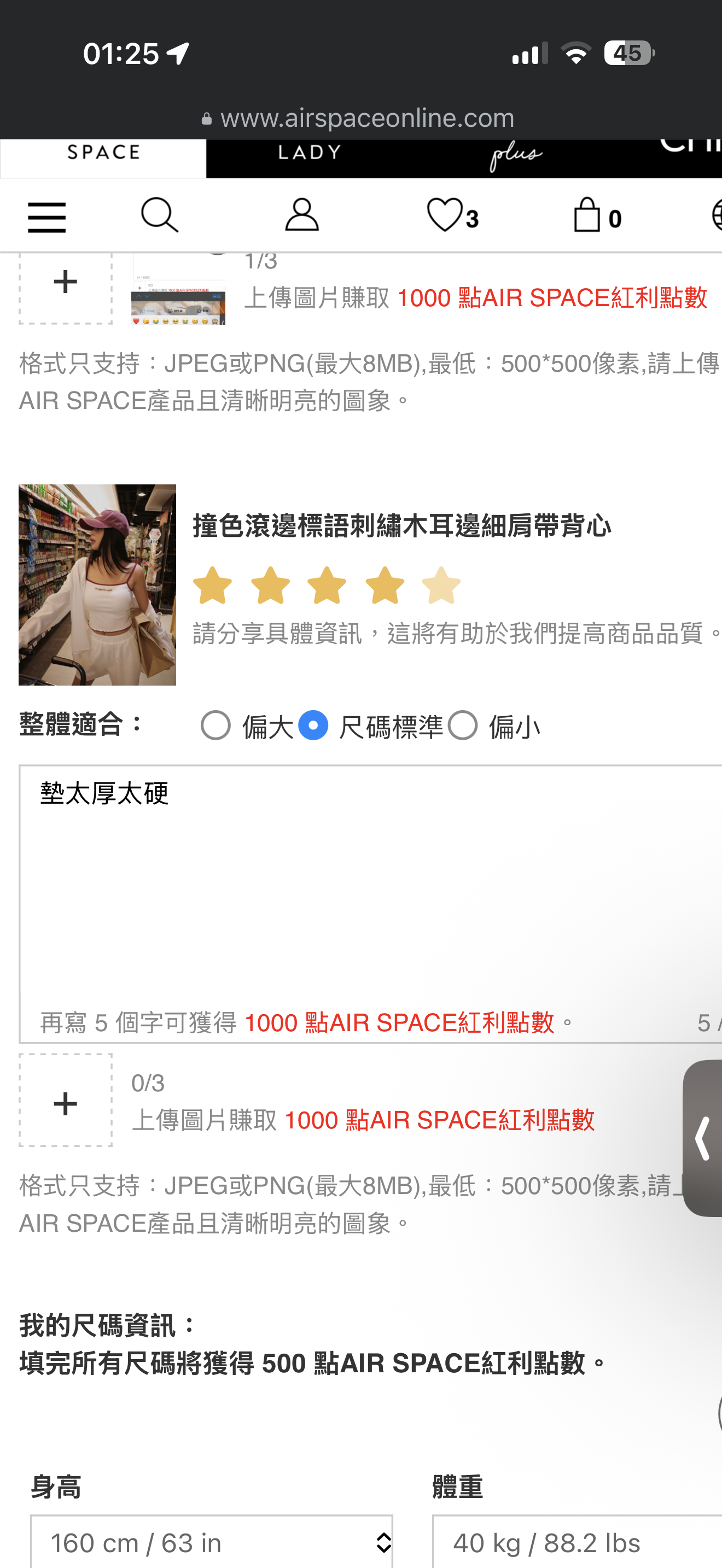Add a photo under 0/3 upload

click(x=66, y=1101)
